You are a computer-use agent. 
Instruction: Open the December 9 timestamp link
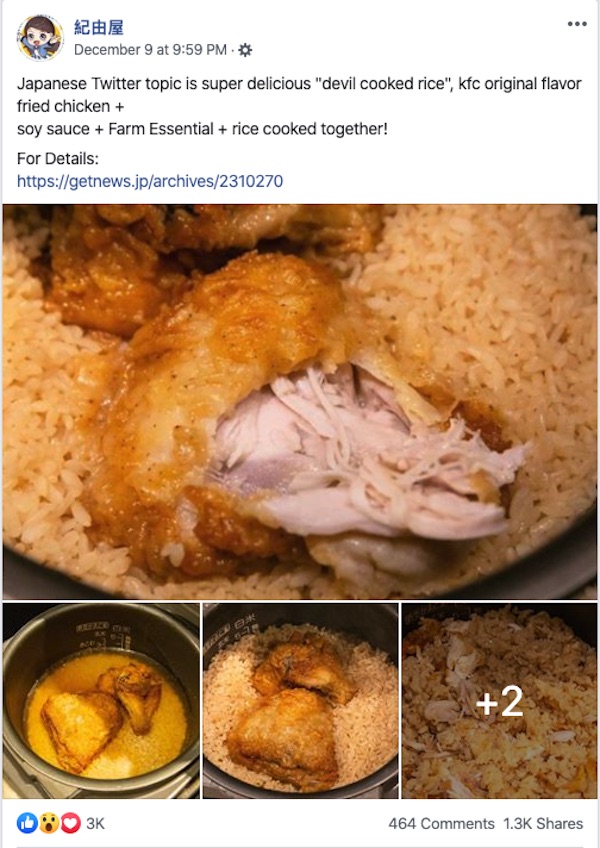coord(152,49)
